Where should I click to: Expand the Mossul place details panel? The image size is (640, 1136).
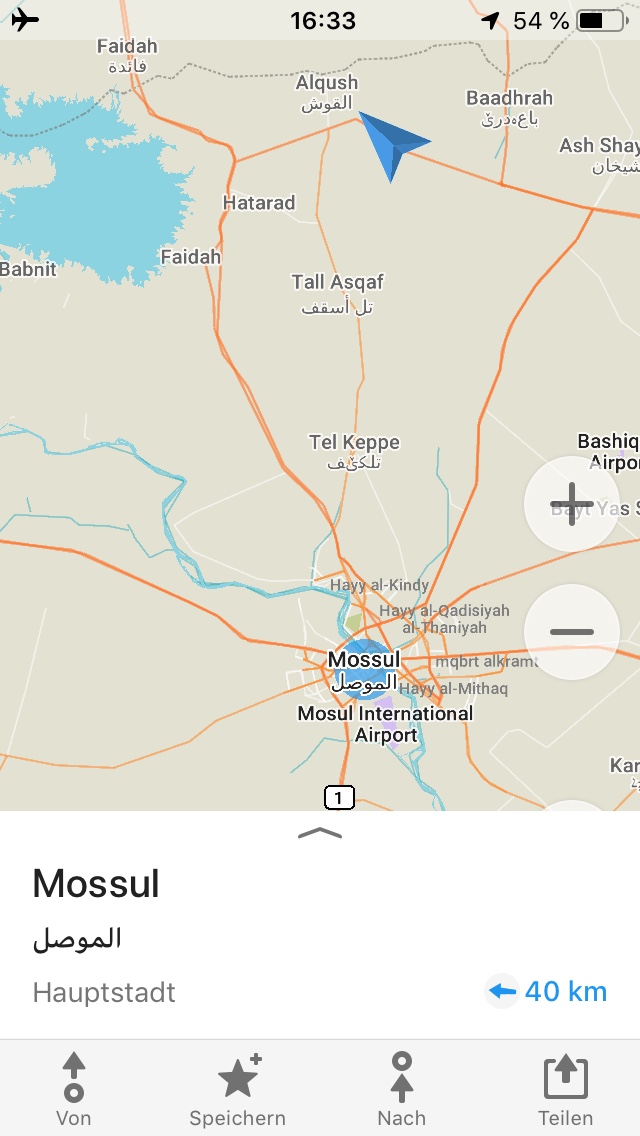click(x=320, y=832)
